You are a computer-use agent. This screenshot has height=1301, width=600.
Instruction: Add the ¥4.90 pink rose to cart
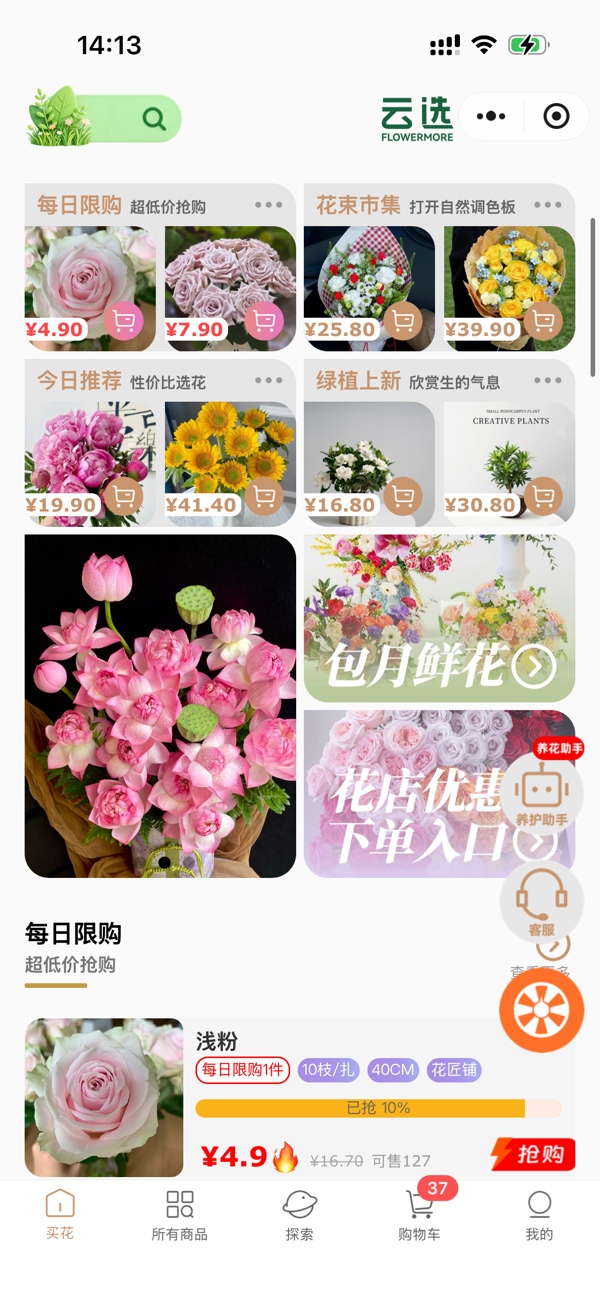[124, 321]
